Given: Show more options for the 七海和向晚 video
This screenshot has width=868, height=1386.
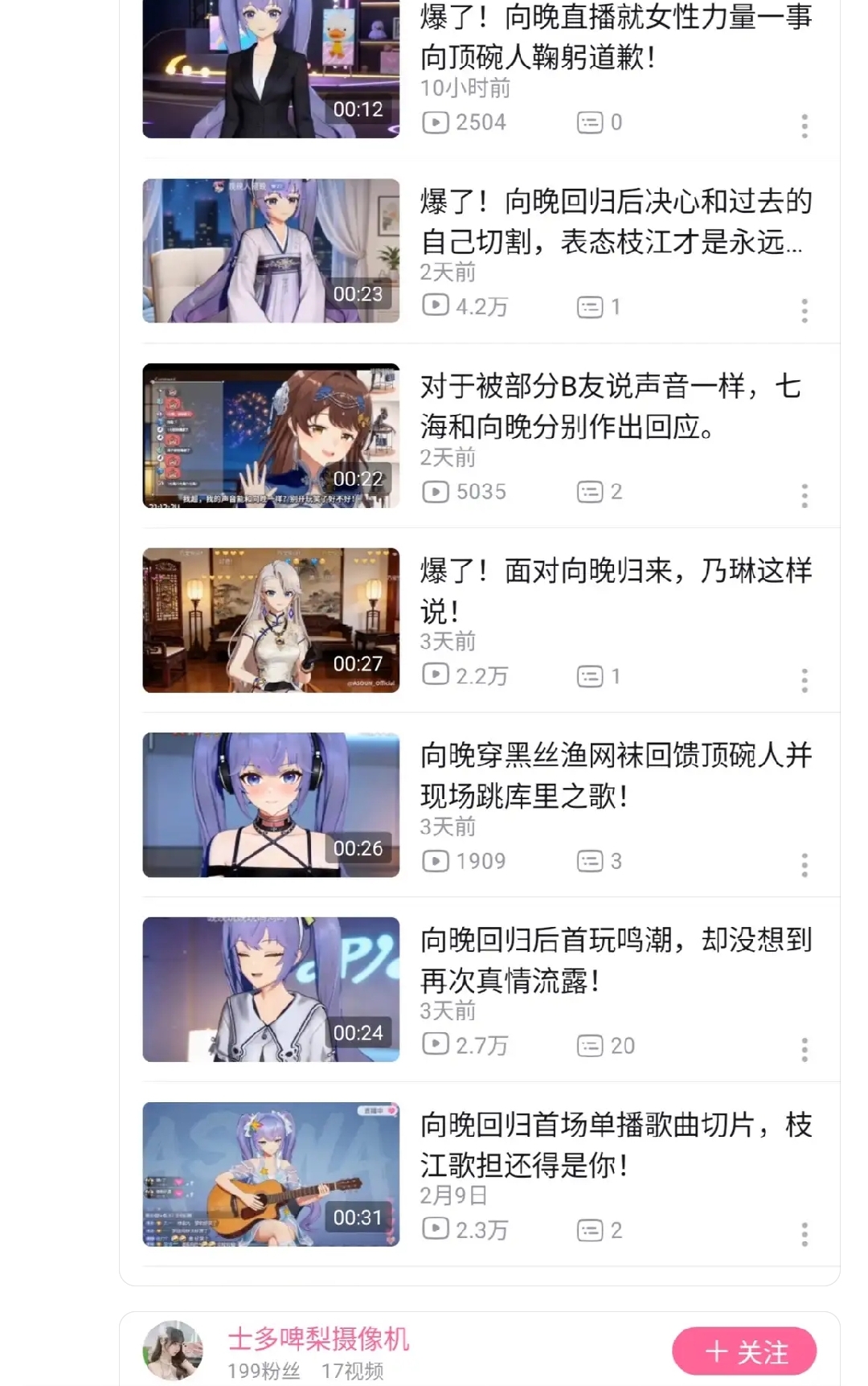Looking at the screenshot, I should point(804,495).
